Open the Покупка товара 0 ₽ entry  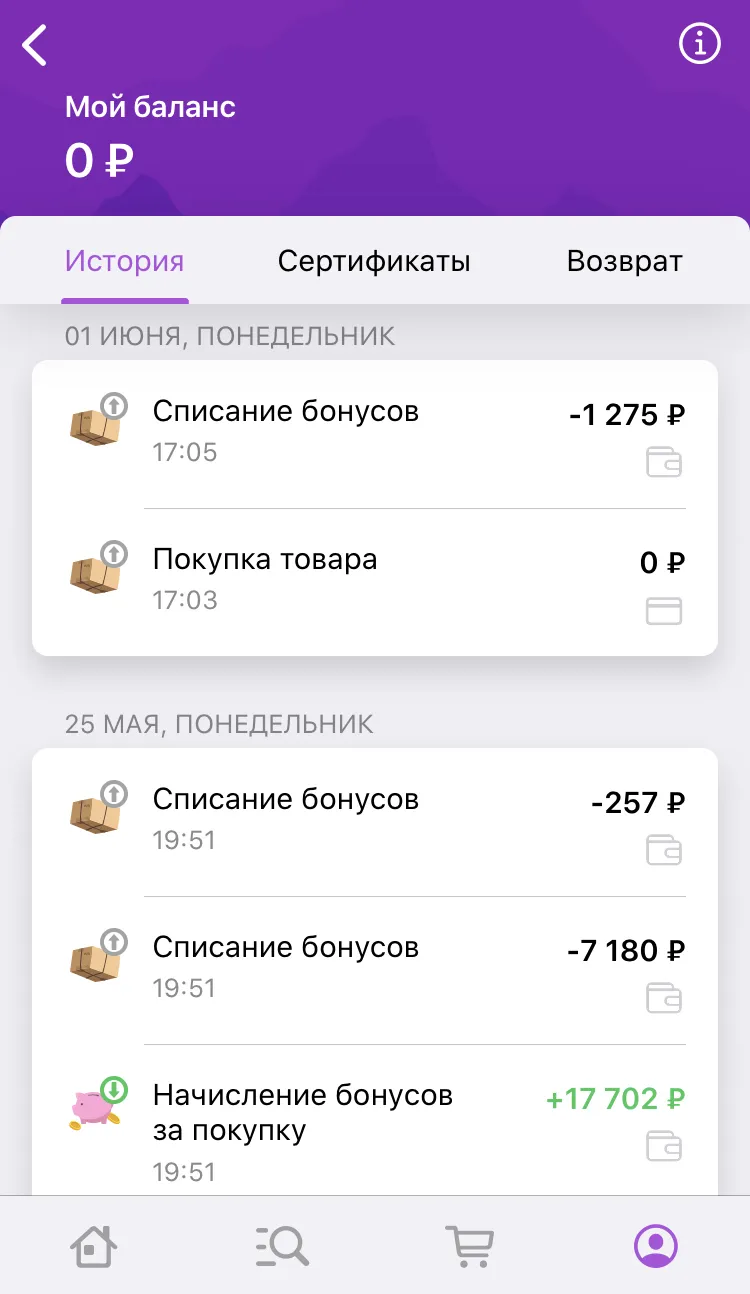[375, 582]
